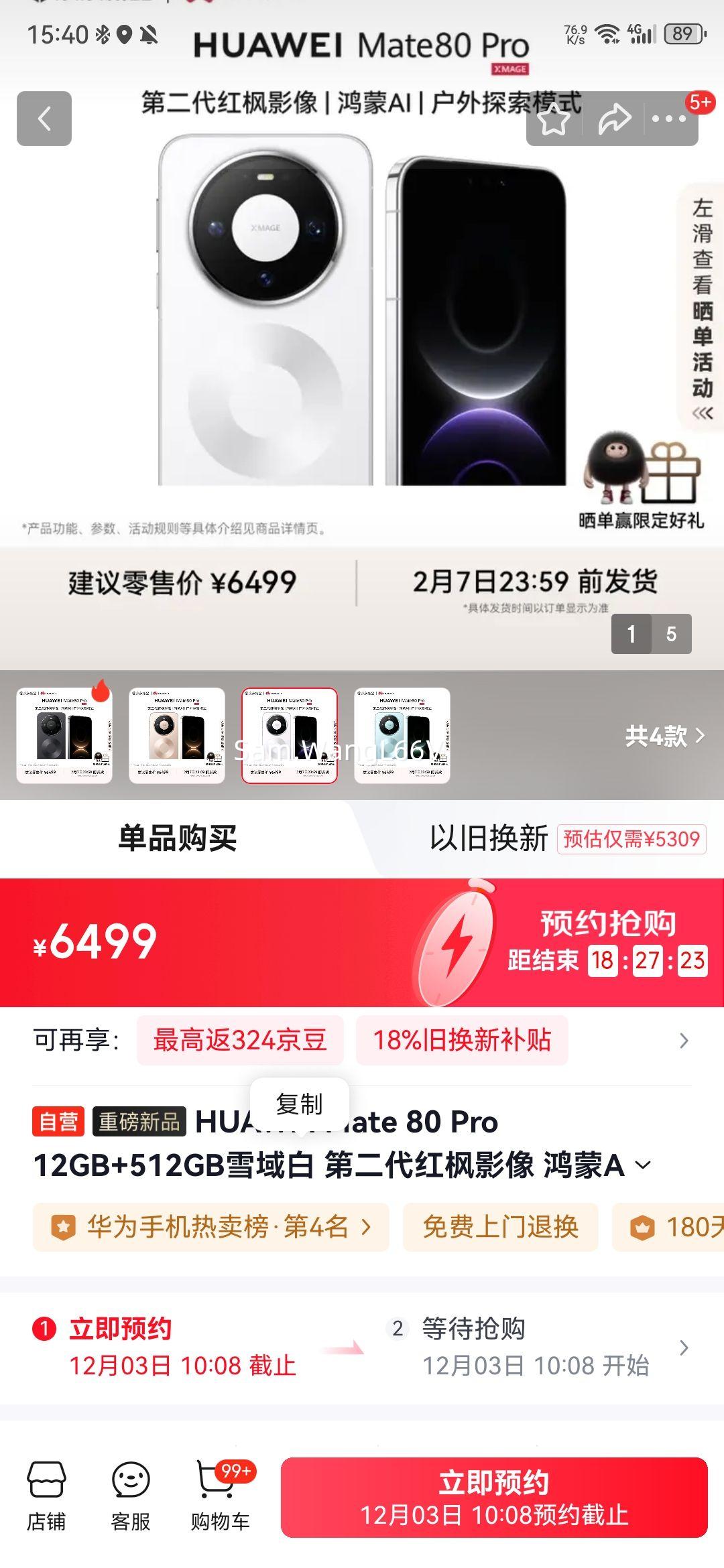This screenshot has height=1568, width=724.
Task: Favorite the product with the star icon
Action: pyautogui.click(x=555, y=119)
